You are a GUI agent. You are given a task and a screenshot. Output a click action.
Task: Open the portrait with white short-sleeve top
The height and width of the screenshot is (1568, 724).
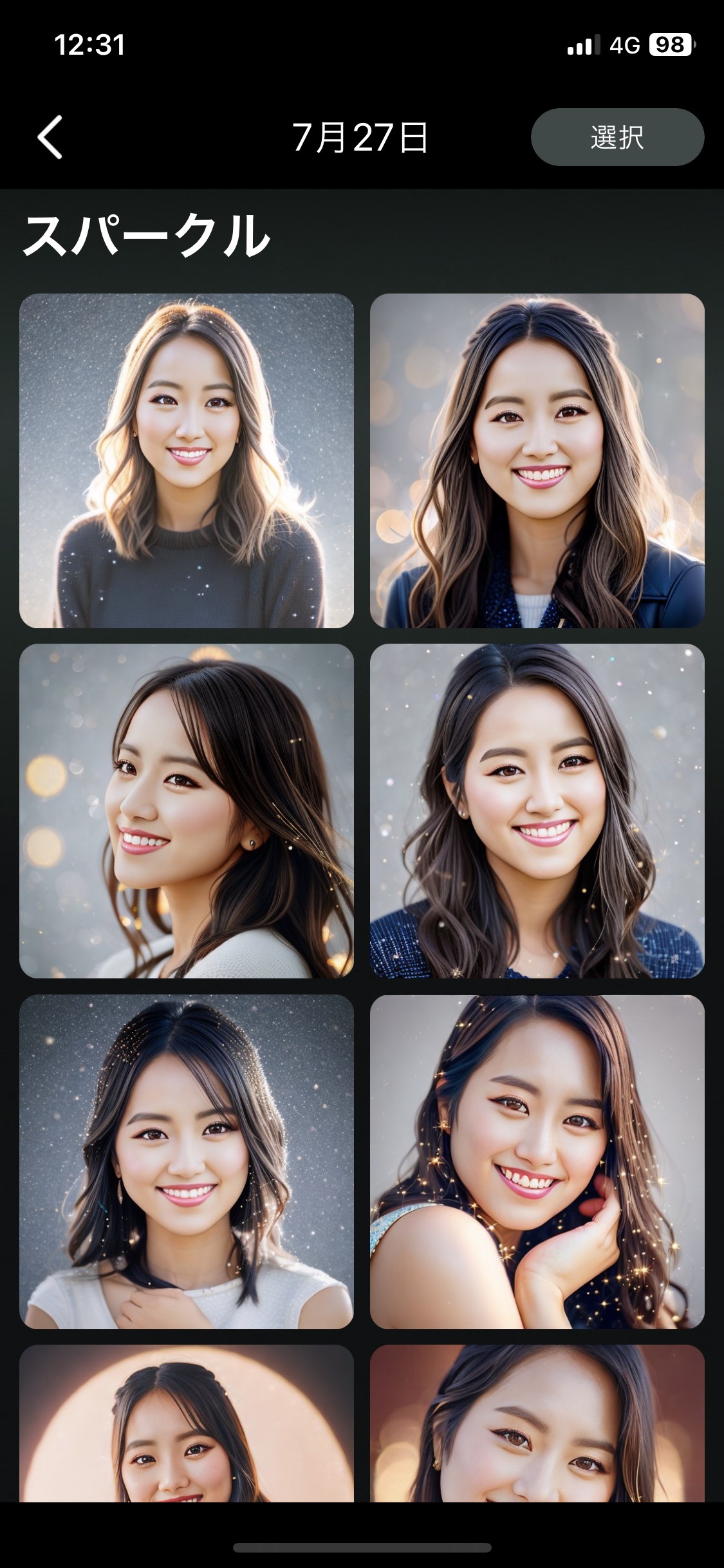pos(187,1161)
